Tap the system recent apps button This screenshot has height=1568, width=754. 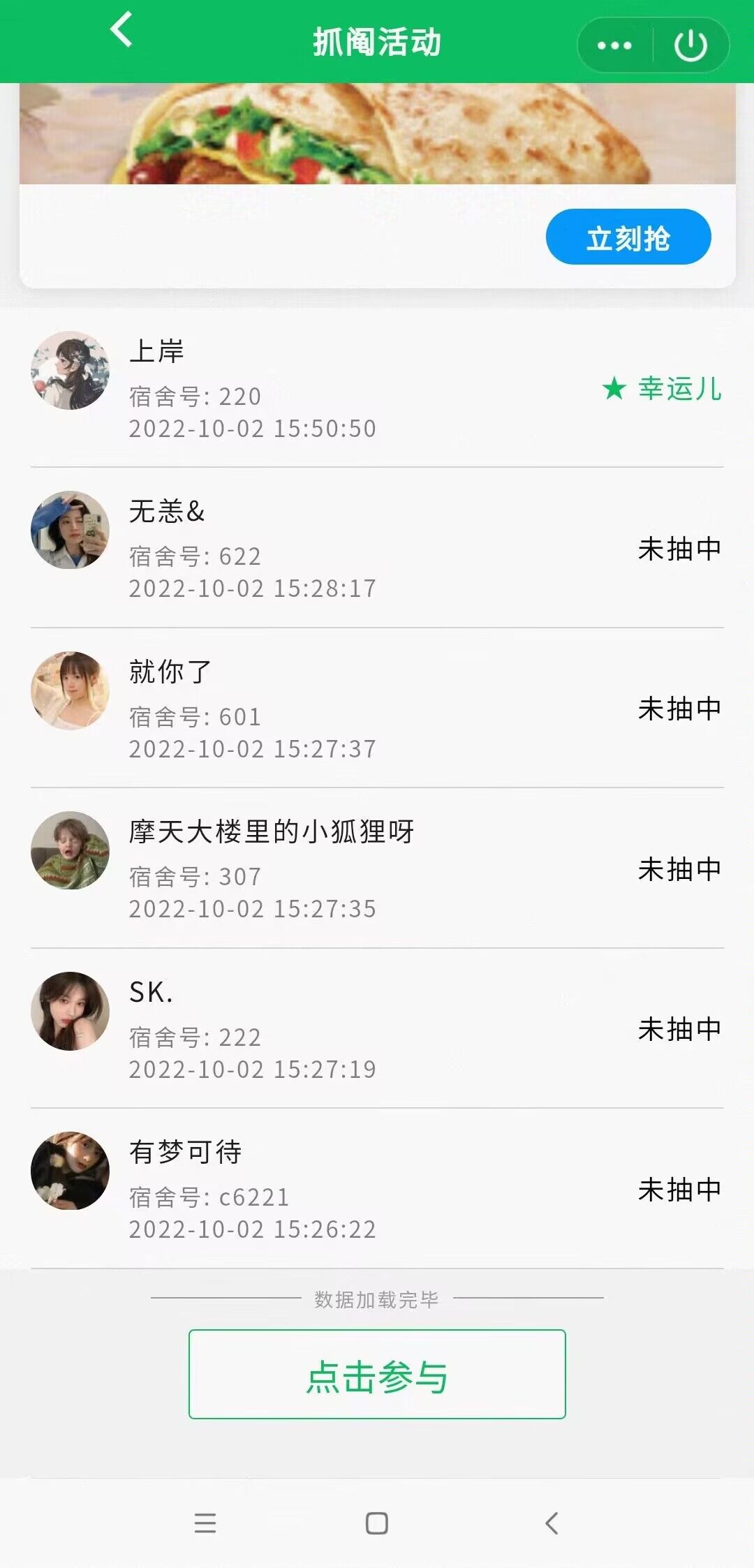tap(205, 1523)
